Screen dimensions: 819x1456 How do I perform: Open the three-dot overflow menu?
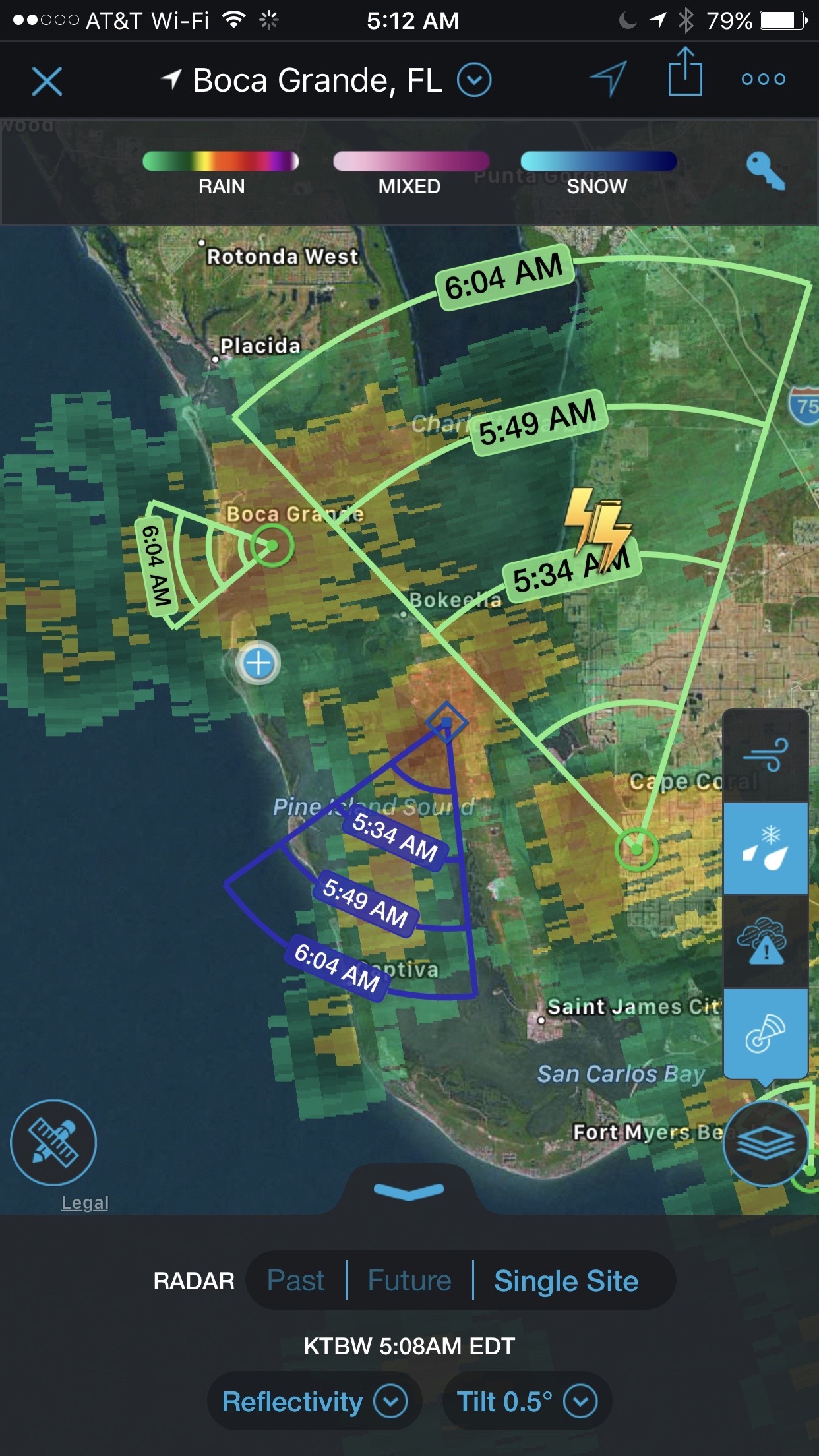tap(763, 80)
